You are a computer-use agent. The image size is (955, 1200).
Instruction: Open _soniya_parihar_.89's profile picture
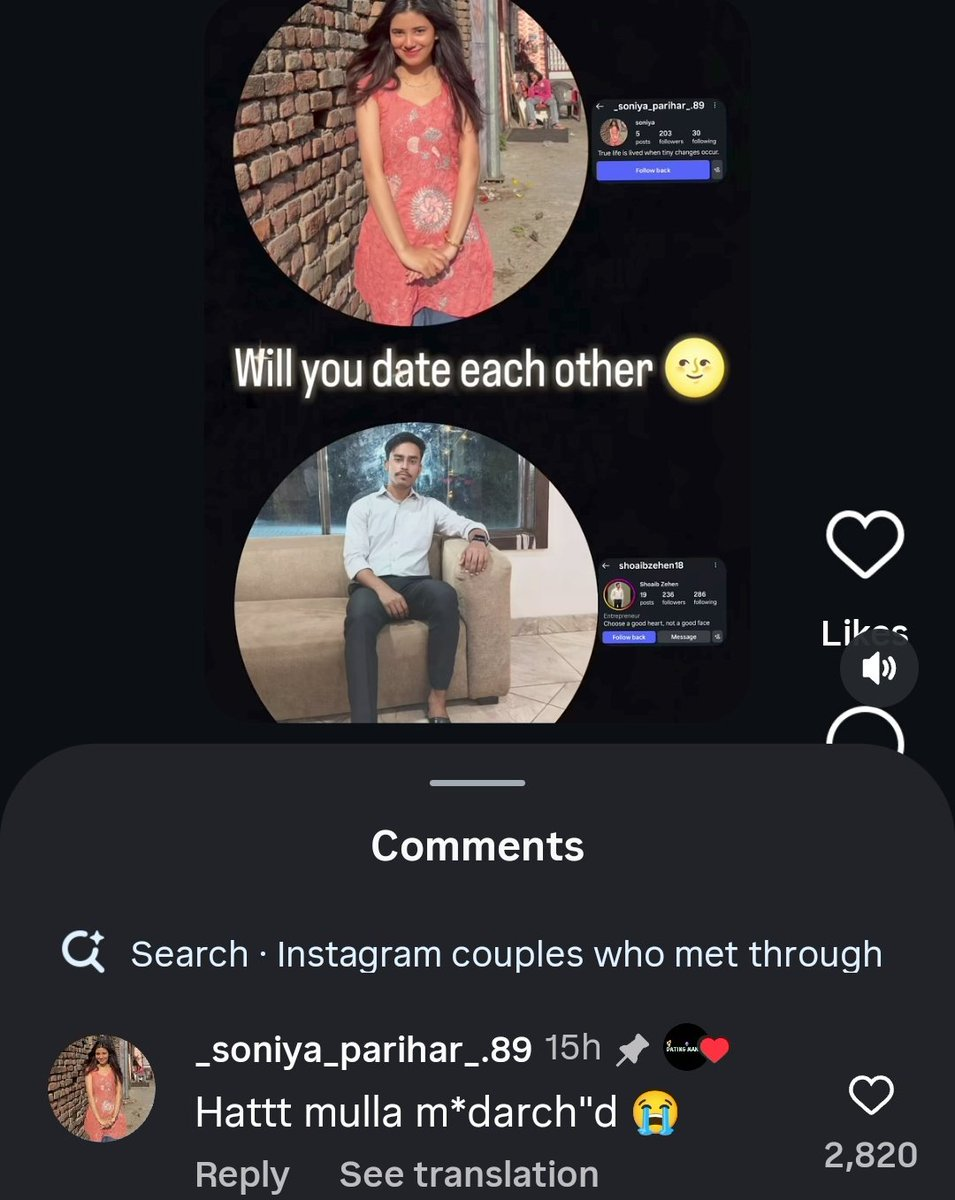click(102, 1088)
